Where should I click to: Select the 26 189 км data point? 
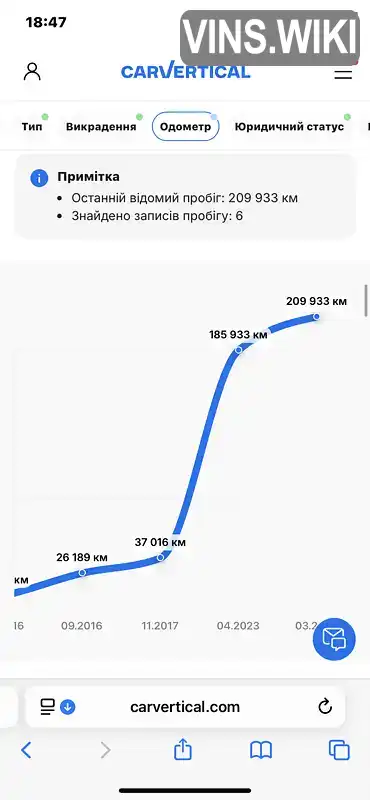tap(82, 572)
